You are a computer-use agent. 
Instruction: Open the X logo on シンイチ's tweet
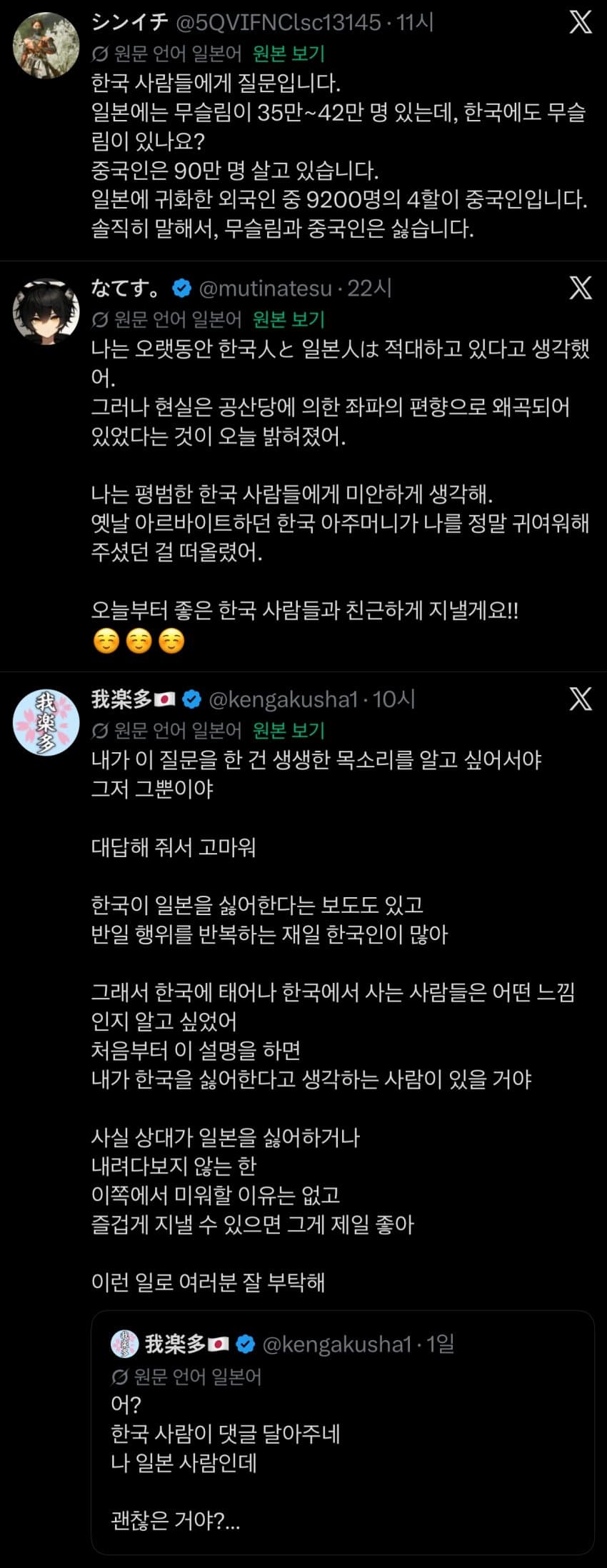coord(580,22)
